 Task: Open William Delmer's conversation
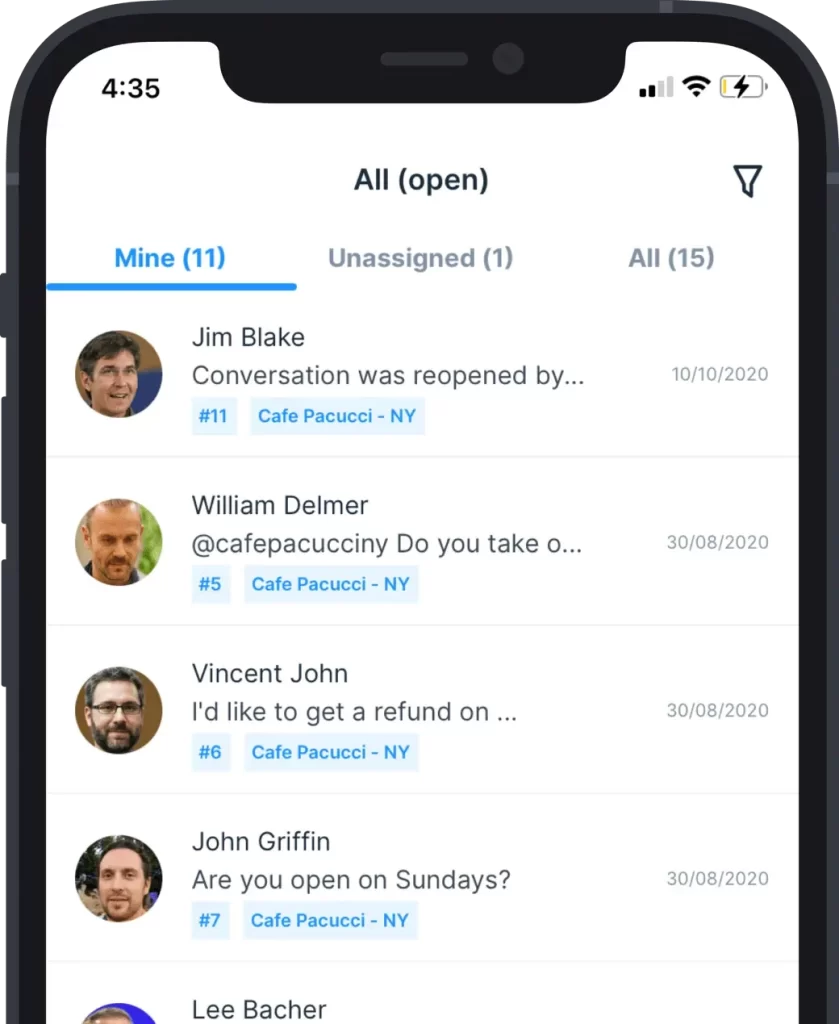point(420,543)
